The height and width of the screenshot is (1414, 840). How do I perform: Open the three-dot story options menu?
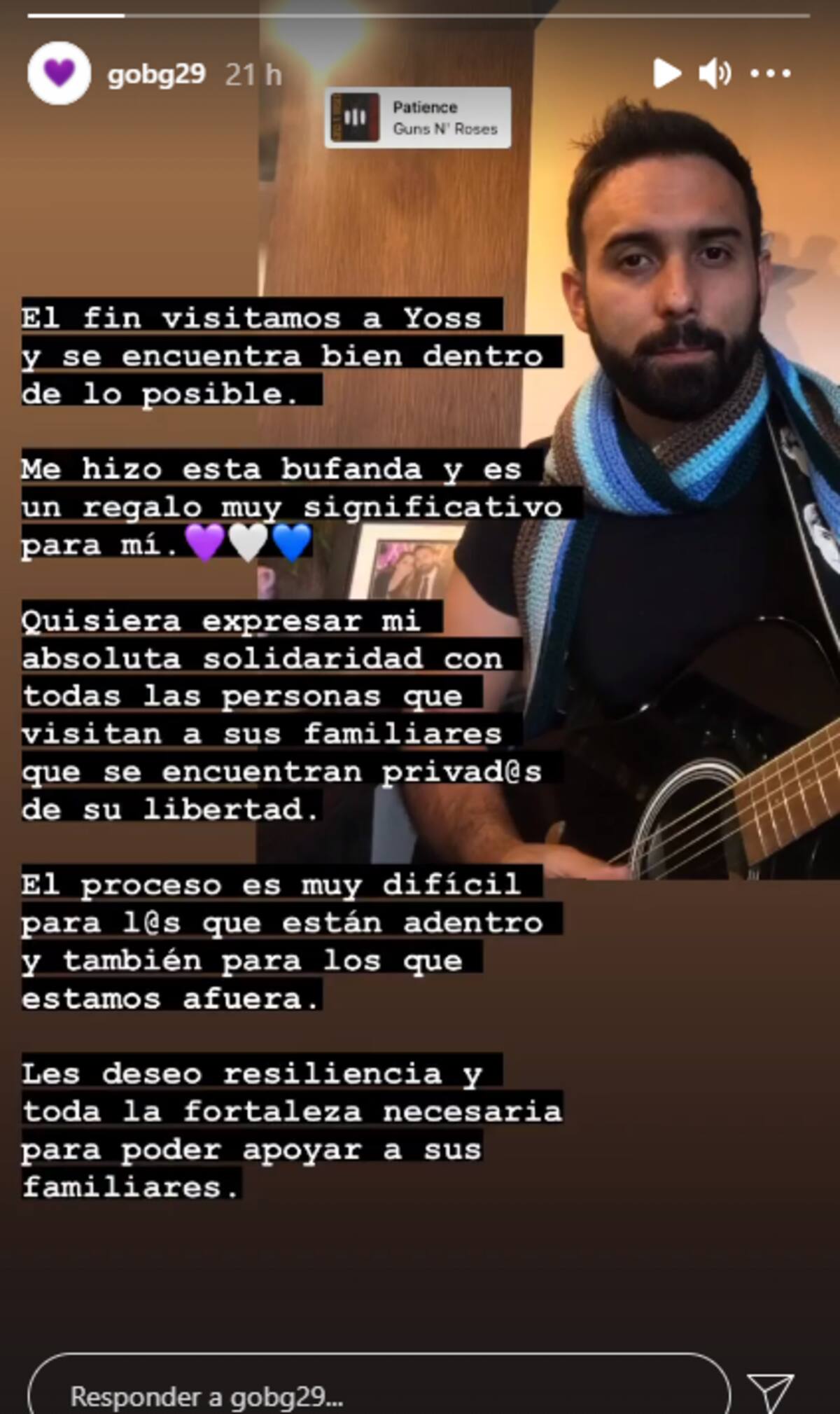[770, 73]
